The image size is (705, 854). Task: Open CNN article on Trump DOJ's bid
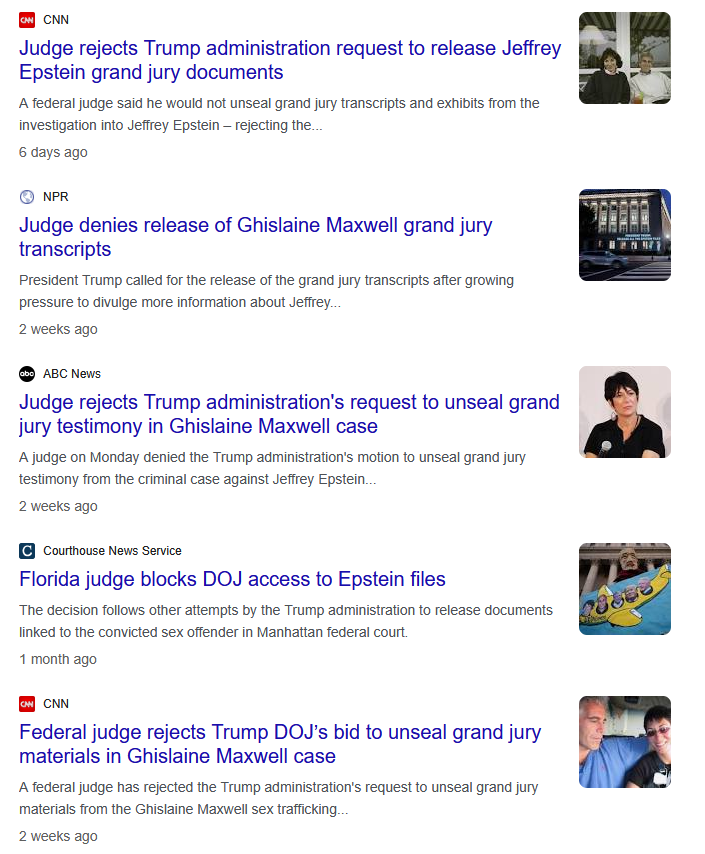click(280, 744)
